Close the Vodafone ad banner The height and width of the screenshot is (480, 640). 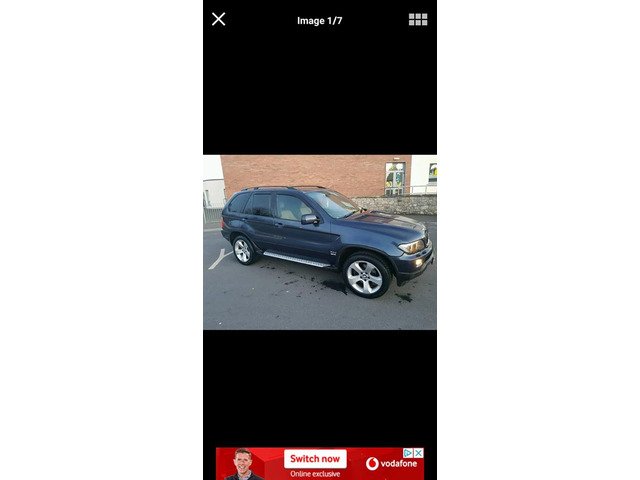pyautogui.click(x=419, y=453)
